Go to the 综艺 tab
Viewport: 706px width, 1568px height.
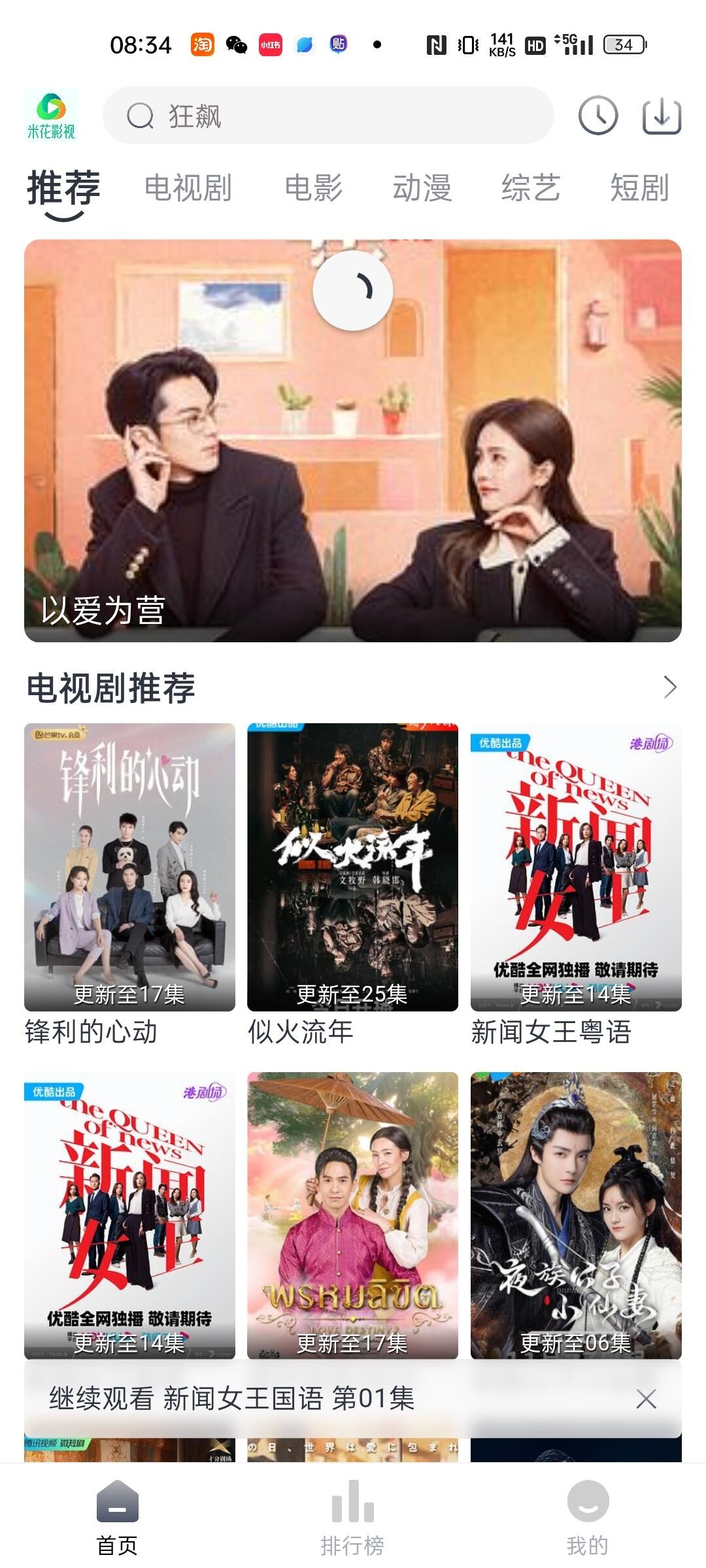coord(530,188)
